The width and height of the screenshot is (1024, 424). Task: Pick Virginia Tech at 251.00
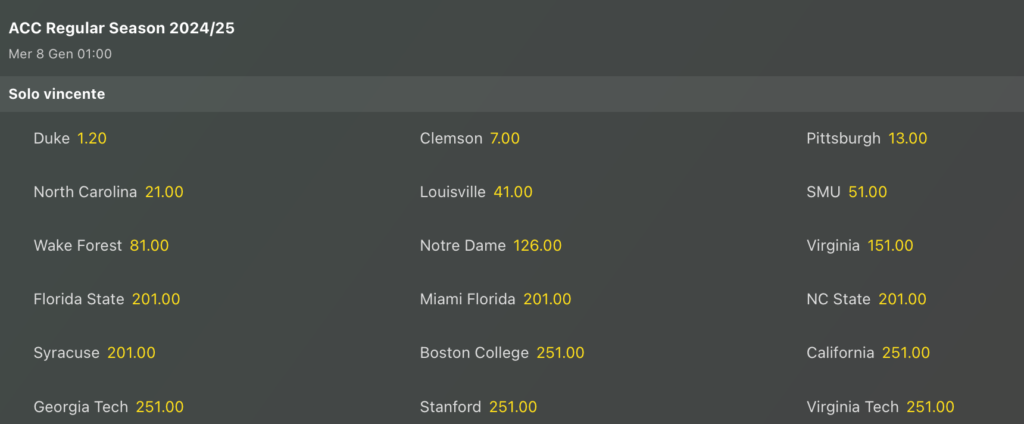point(880,407)
